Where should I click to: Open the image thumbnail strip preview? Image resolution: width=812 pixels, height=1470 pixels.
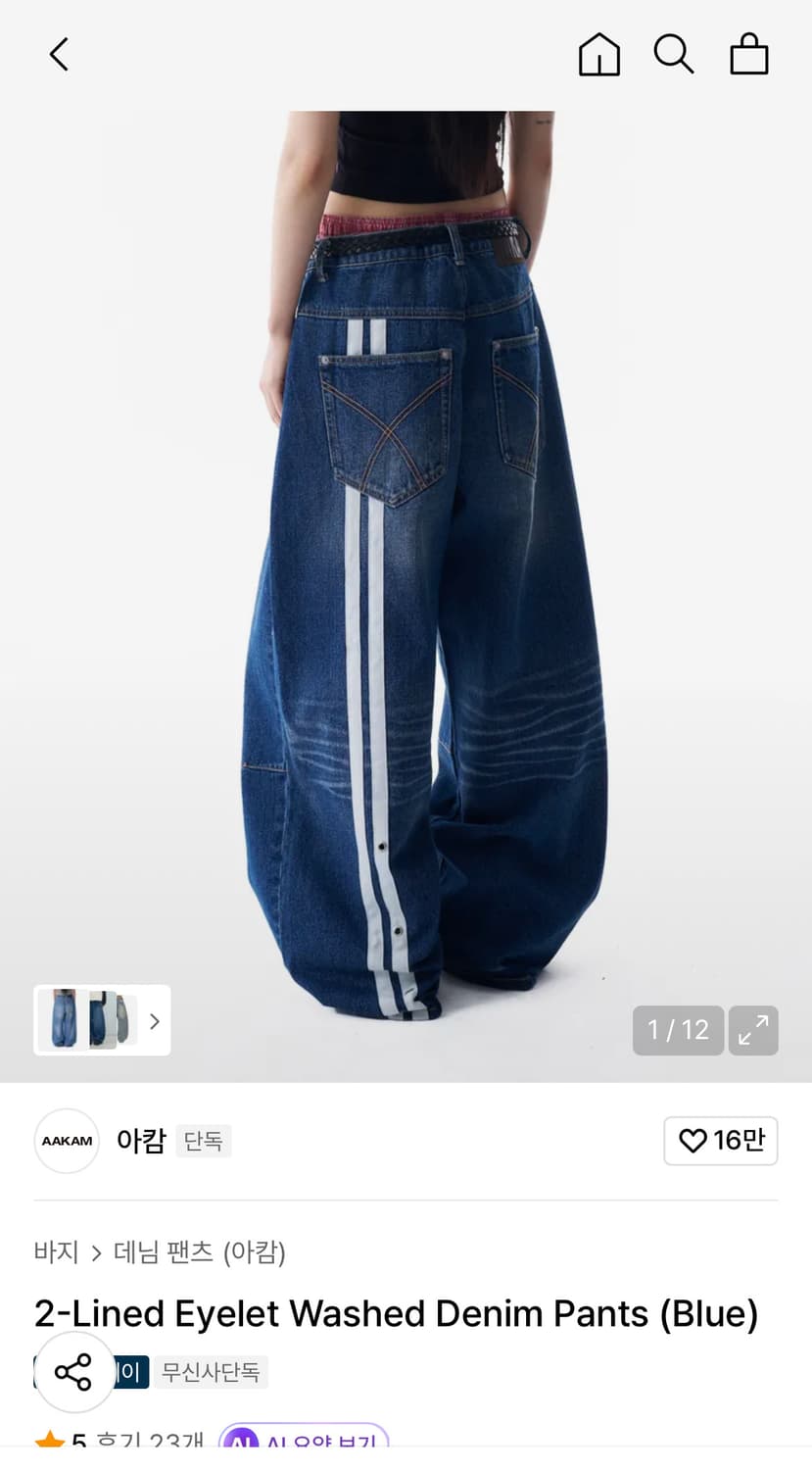point(102,1020)
